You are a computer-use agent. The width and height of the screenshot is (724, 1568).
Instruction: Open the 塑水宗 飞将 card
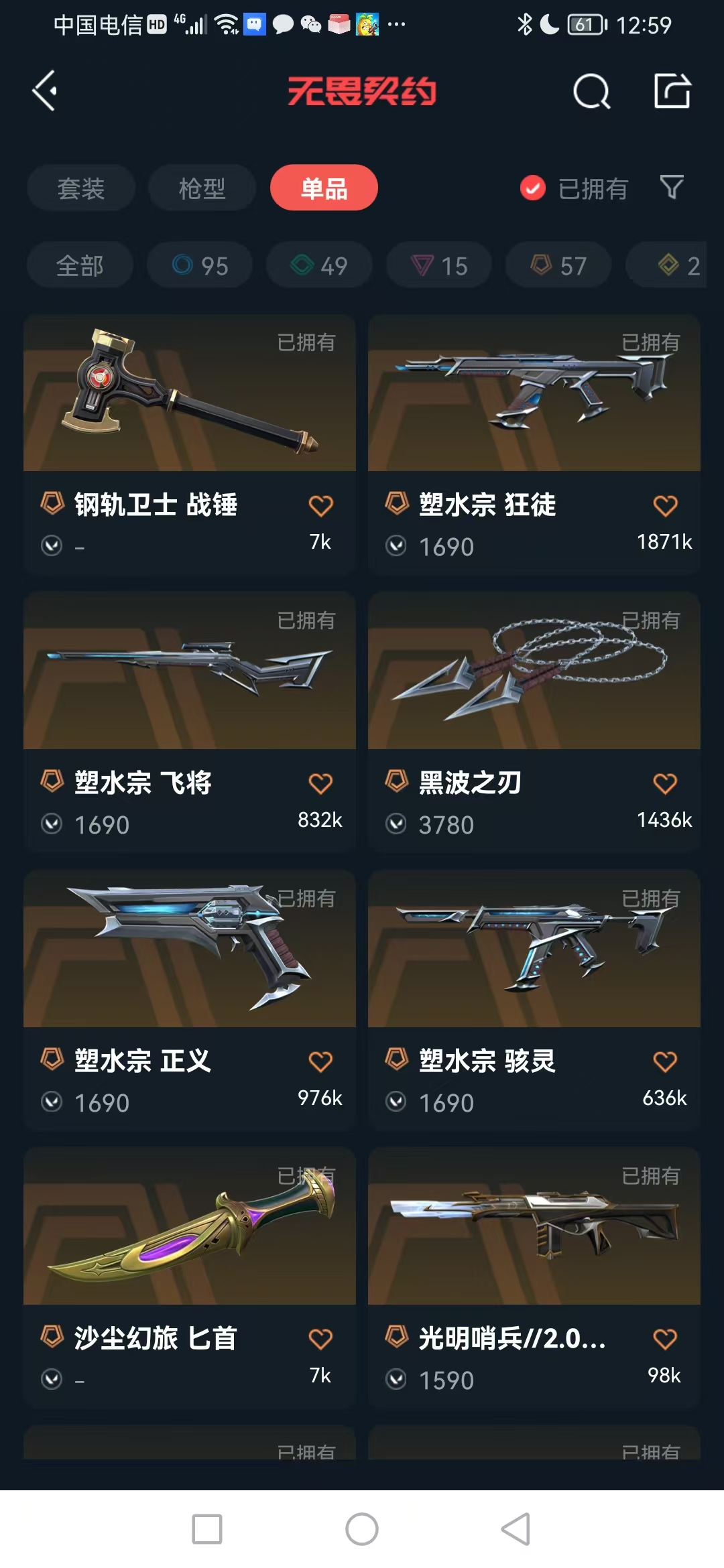[x=190, y=722]
